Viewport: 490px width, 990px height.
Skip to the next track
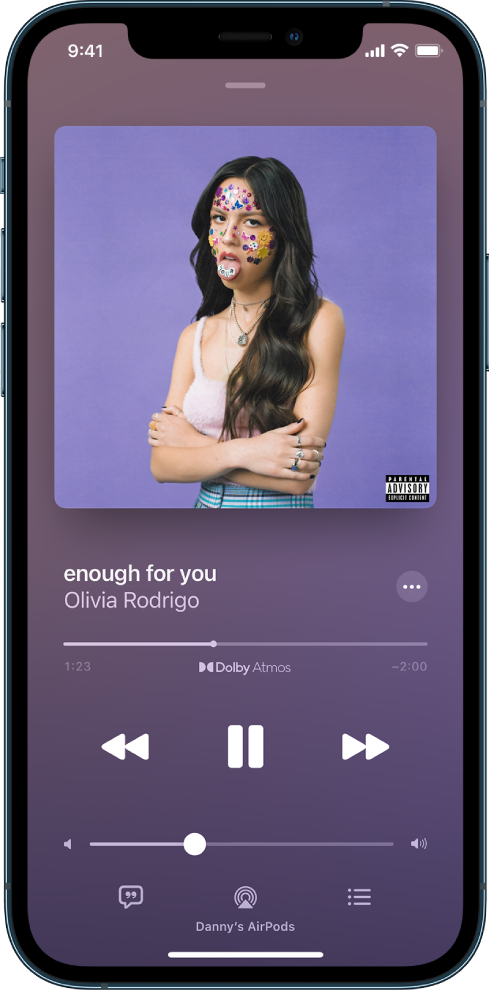tap(365, 747)
